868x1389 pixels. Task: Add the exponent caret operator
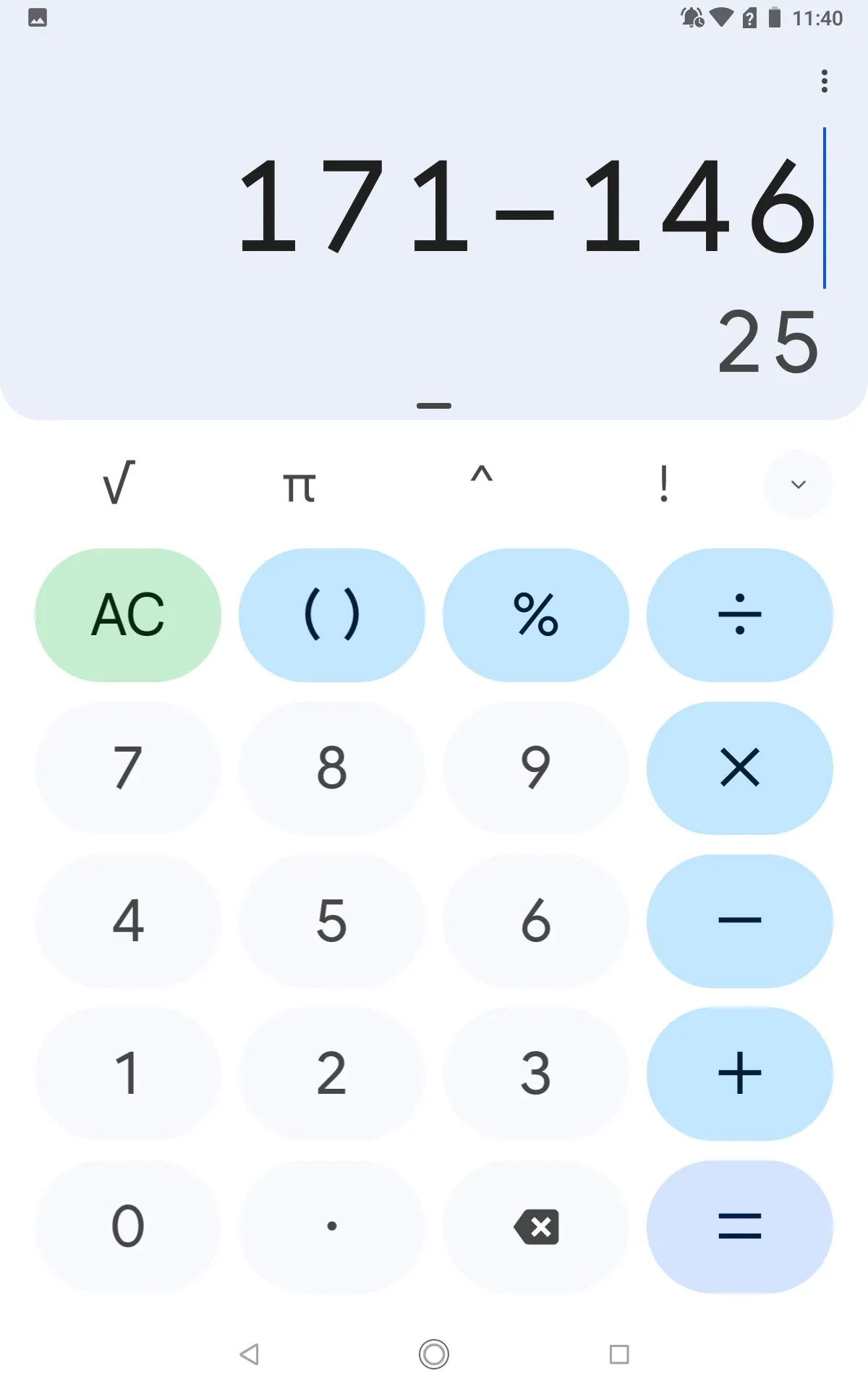(x=481, y=479)
